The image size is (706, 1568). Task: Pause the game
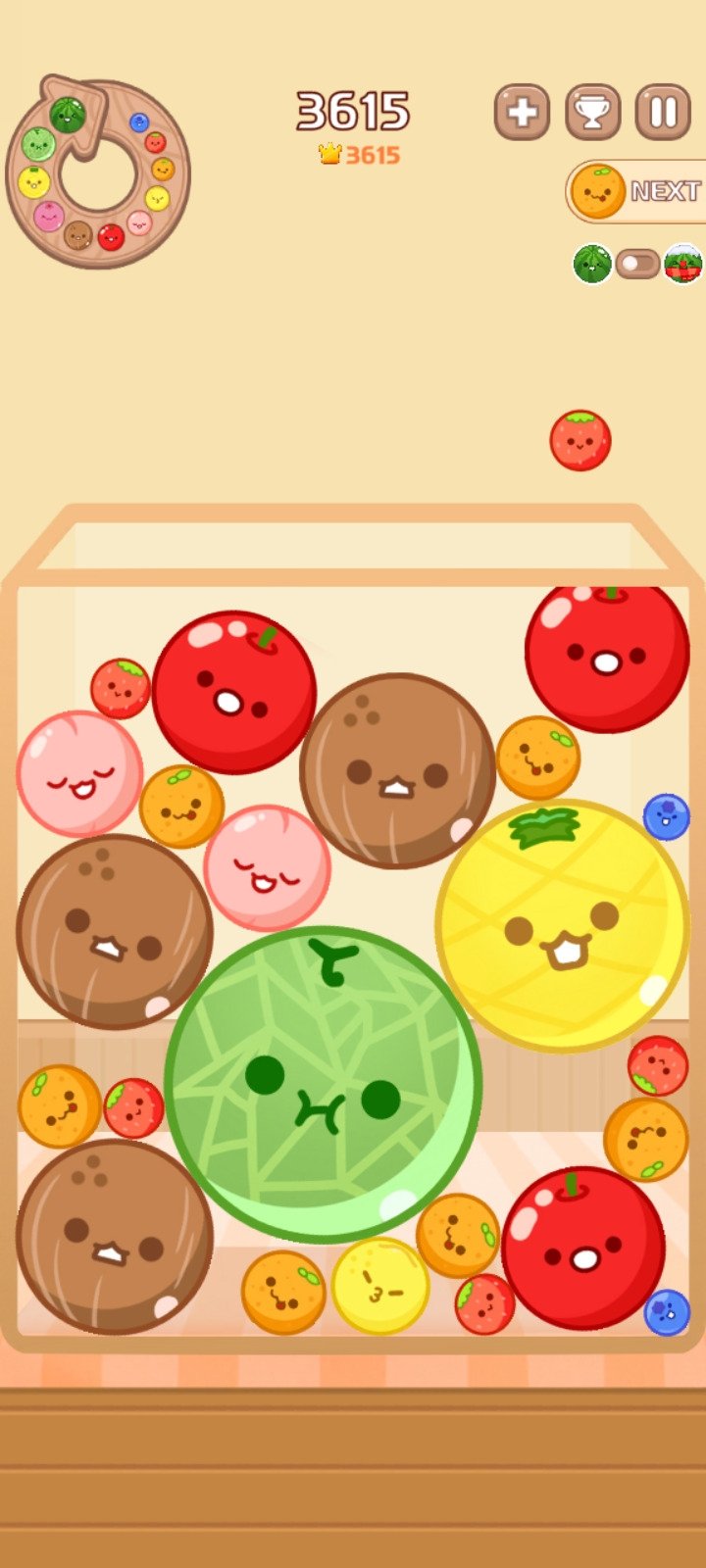click(x=664, y=113)
